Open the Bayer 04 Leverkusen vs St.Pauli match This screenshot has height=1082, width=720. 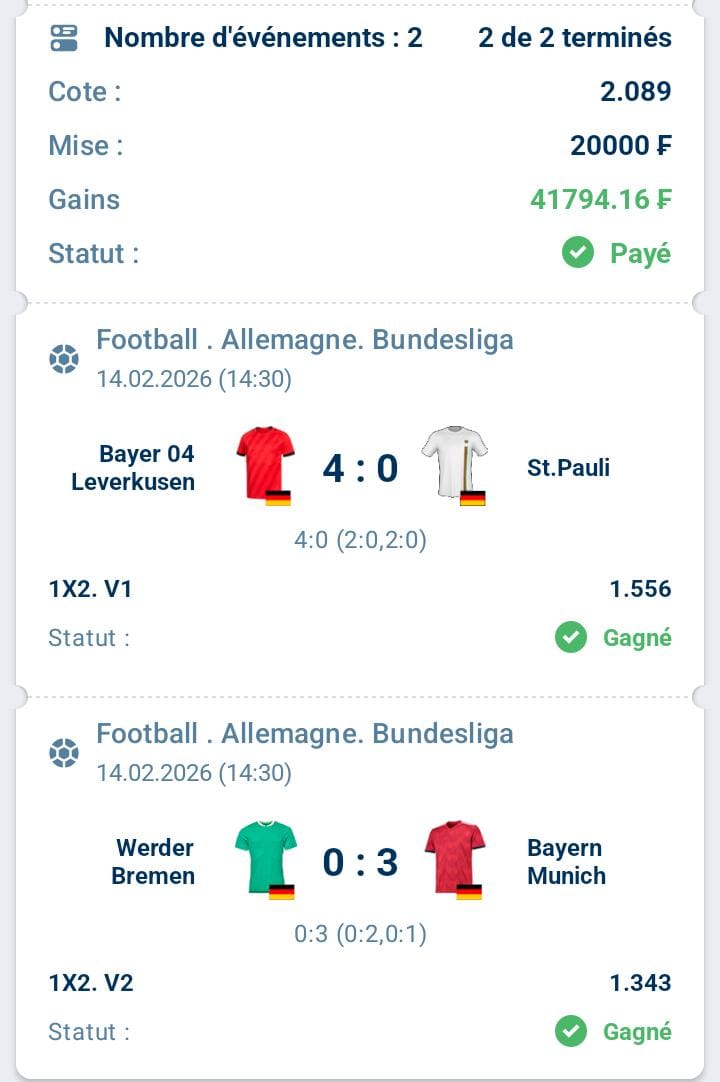coord(360,468)
